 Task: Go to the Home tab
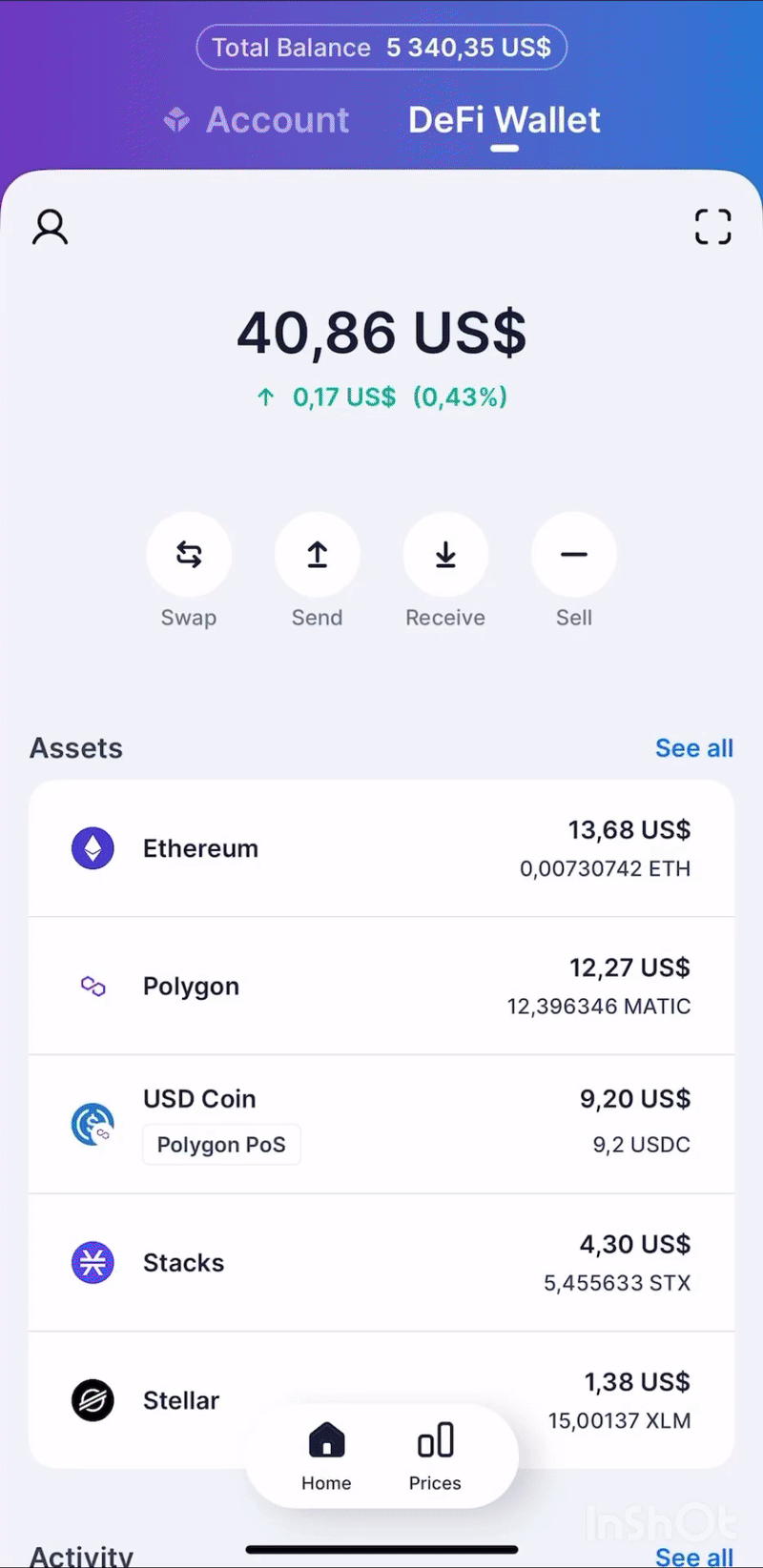click(x=326, y=1456)
